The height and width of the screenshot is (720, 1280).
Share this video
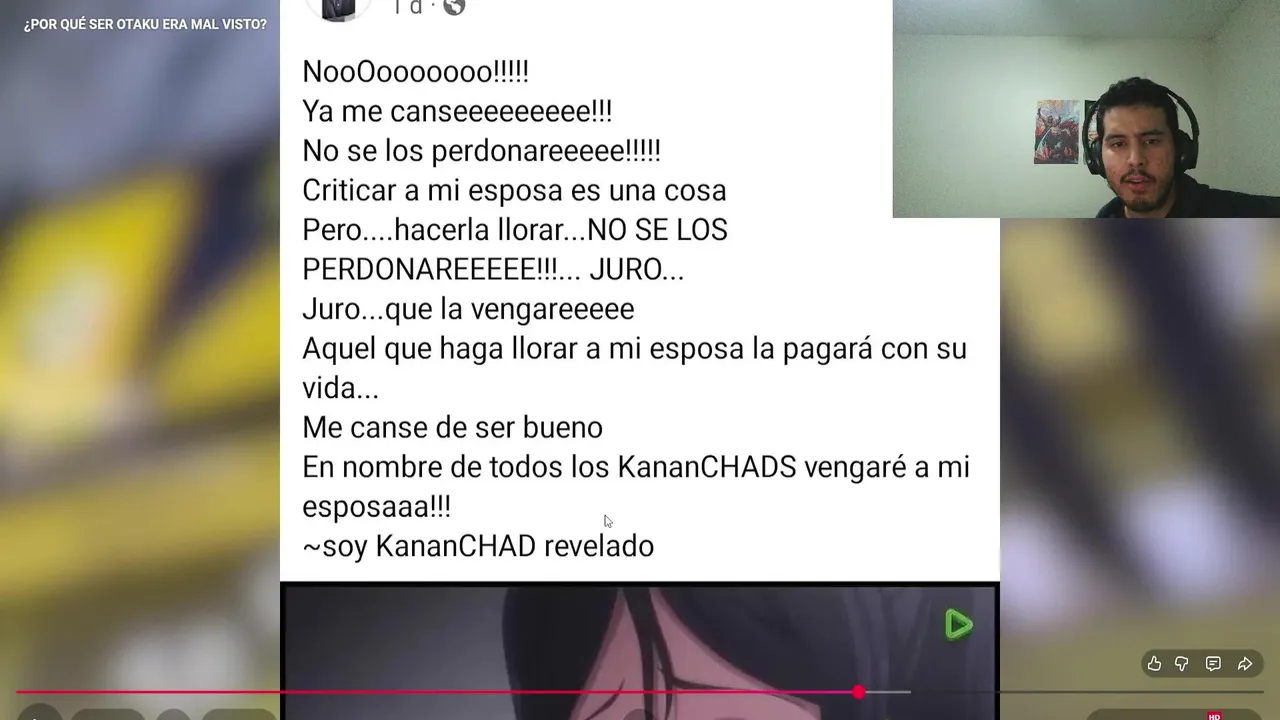(x=1245, y=664)
